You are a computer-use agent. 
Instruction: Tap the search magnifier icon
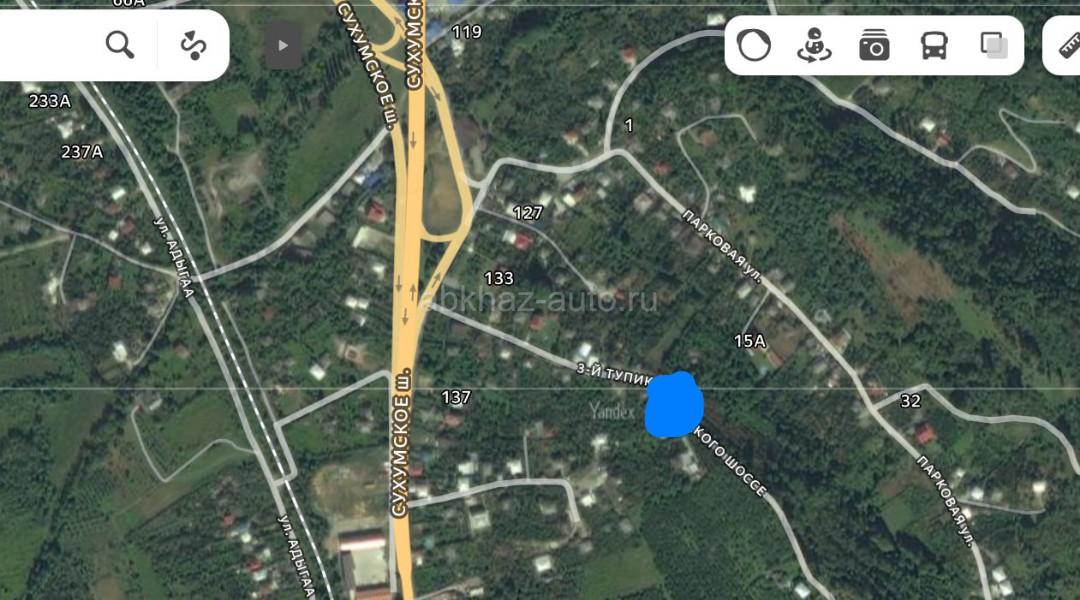[x=120, y=45]
